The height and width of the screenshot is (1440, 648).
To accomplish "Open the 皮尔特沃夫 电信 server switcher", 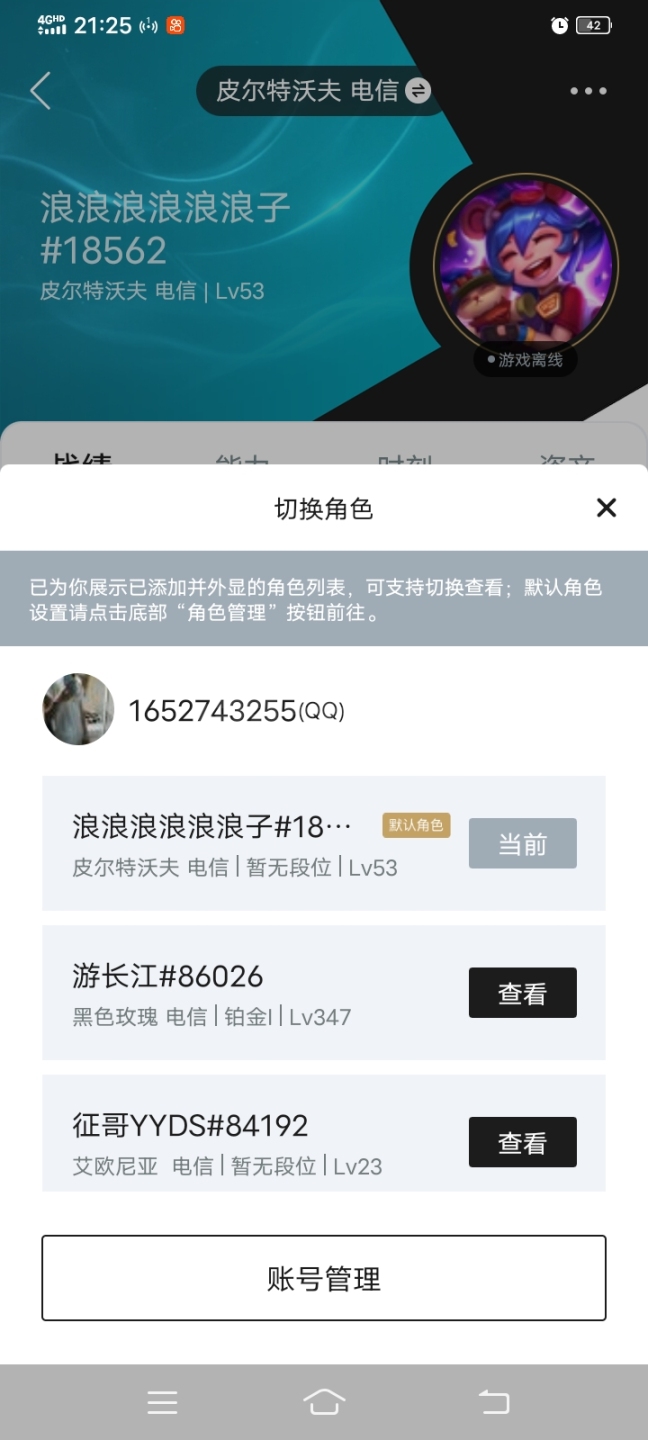I will point(323,91).
